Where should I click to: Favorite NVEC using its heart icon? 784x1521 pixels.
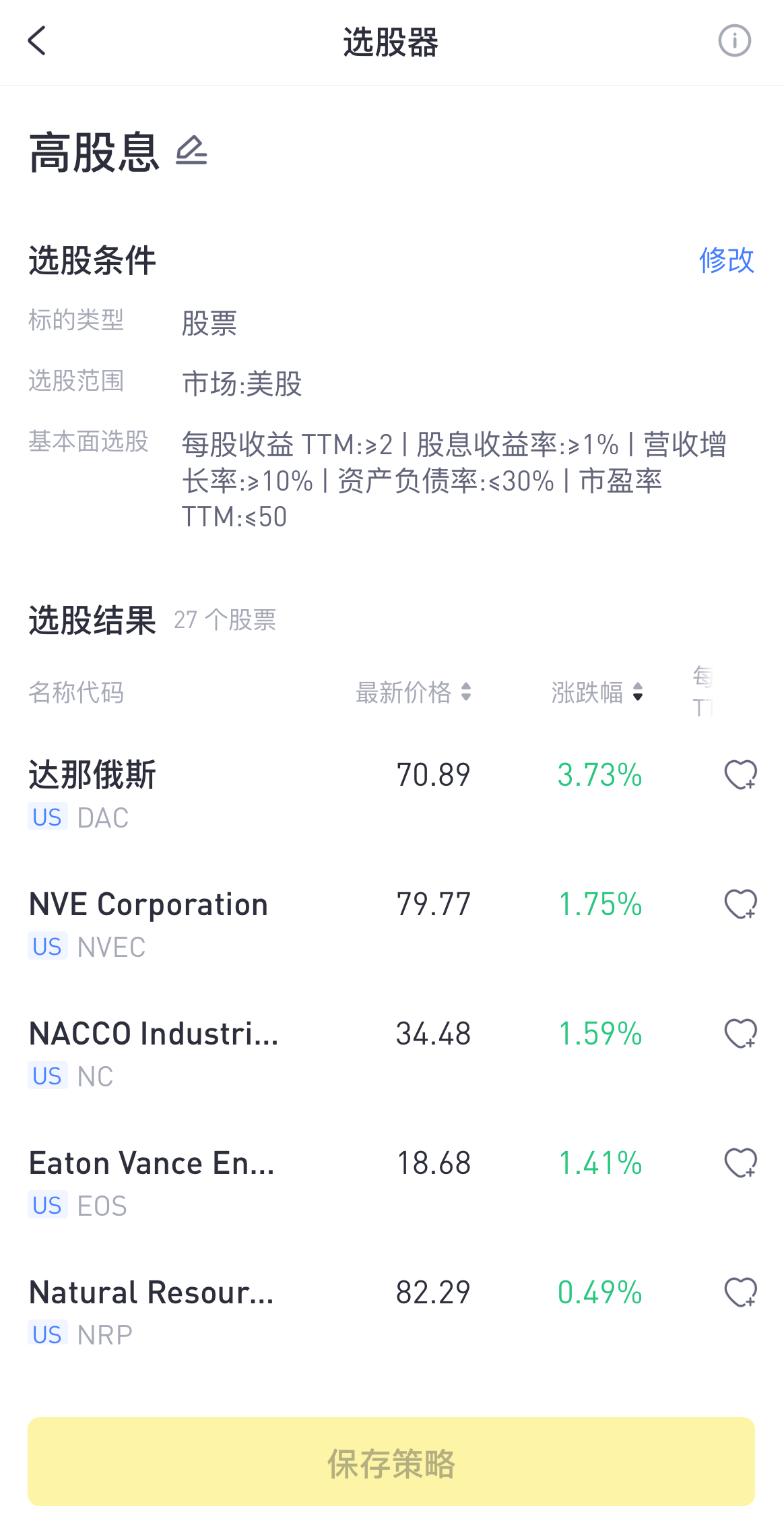(741, 904)
